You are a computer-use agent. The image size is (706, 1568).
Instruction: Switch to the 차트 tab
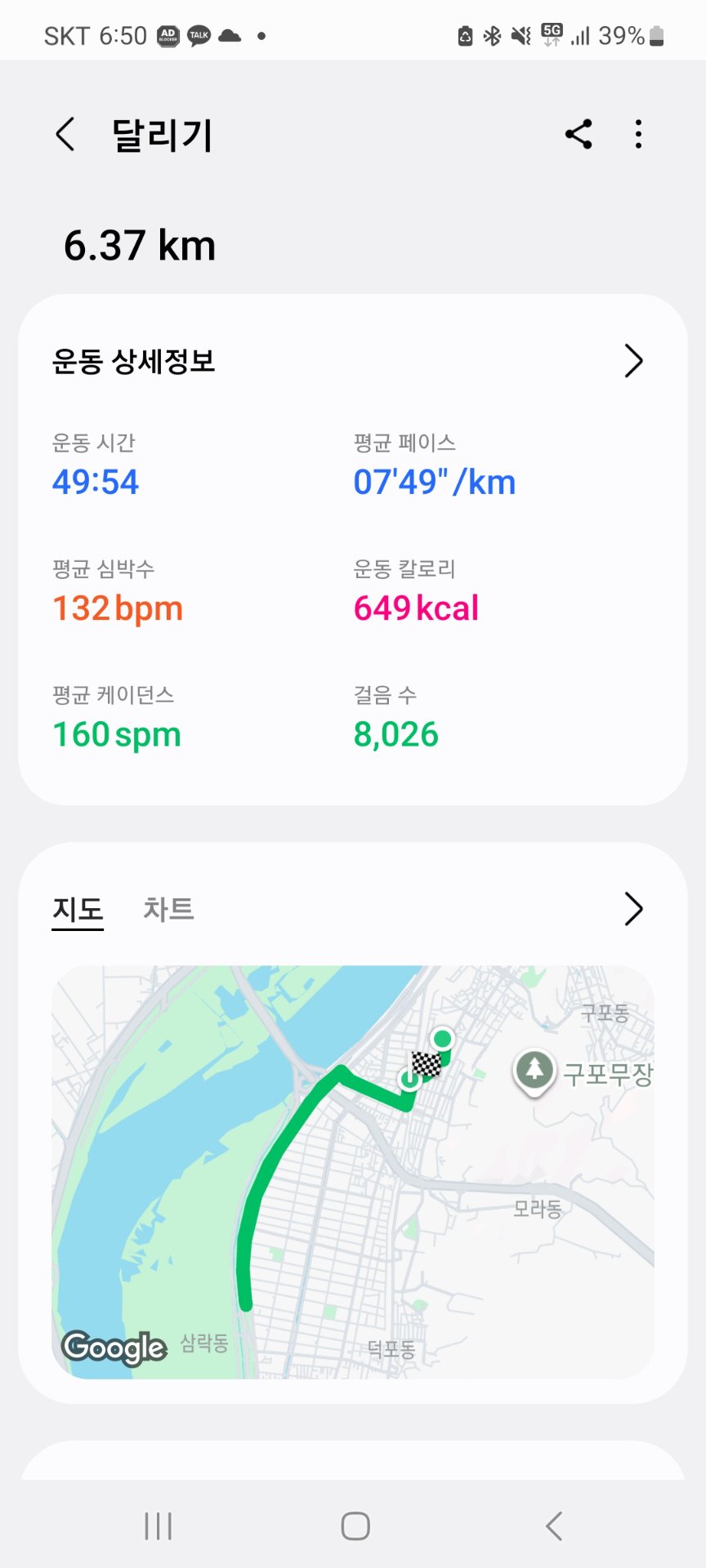[x=168, y=909]
